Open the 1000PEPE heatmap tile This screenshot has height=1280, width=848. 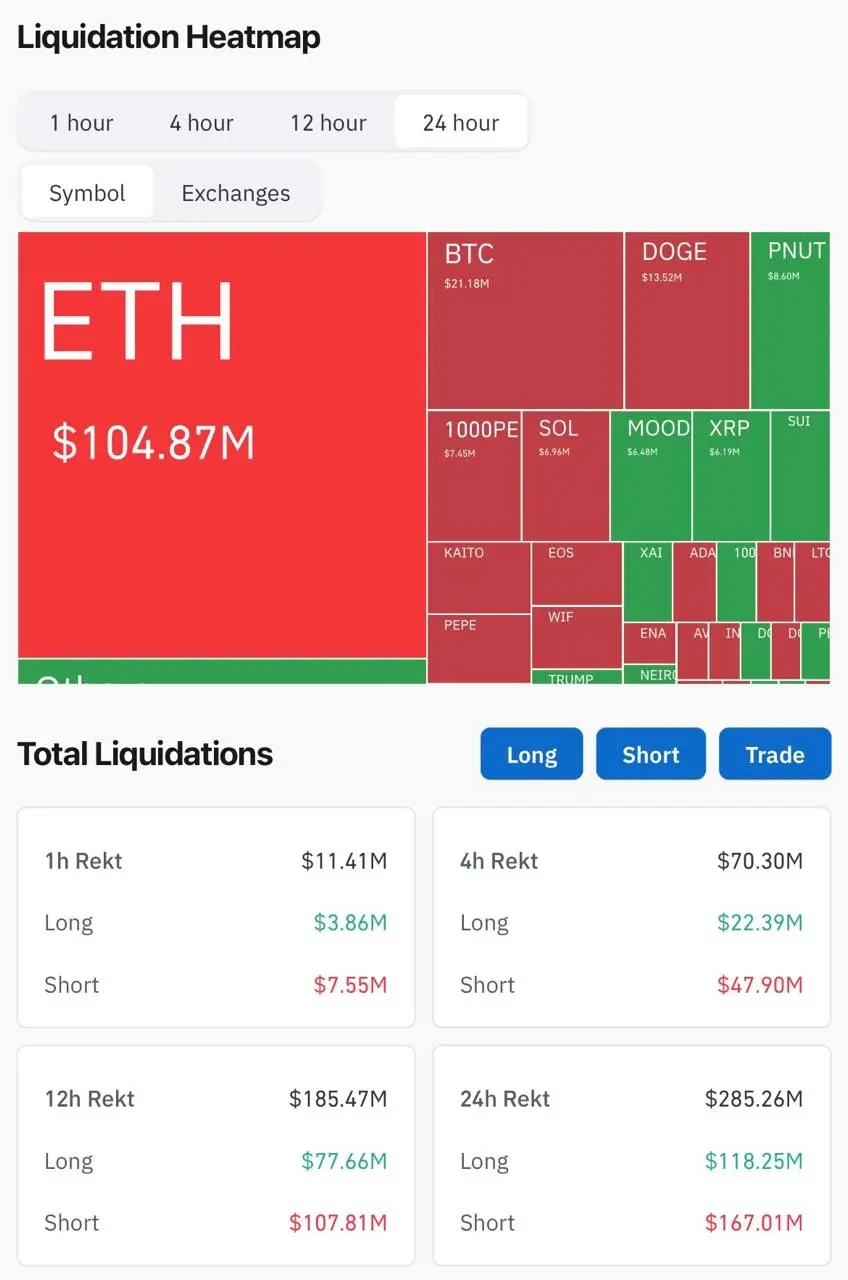click(474, 476)
